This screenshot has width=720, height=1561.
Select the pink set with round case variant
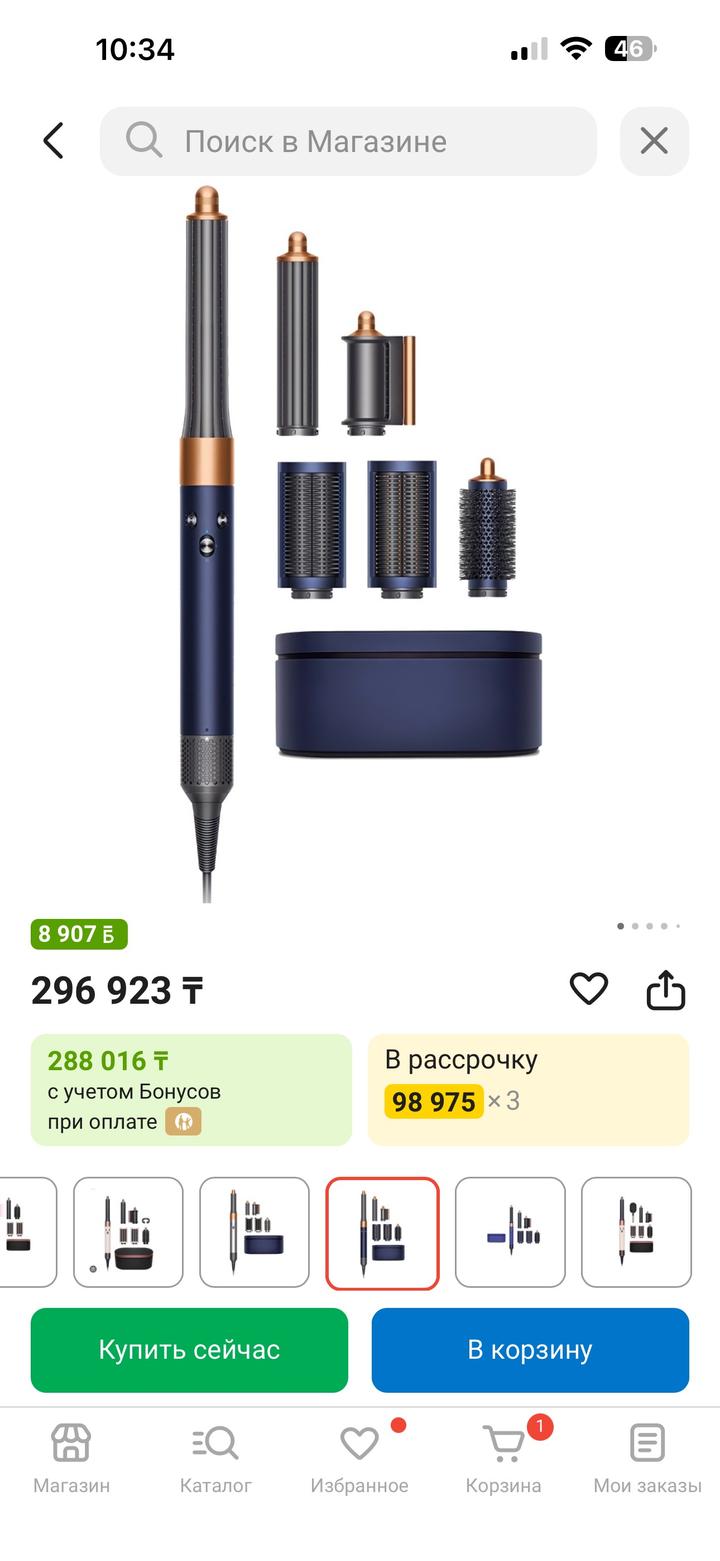pyautogui.click(x=128, y=1232)
